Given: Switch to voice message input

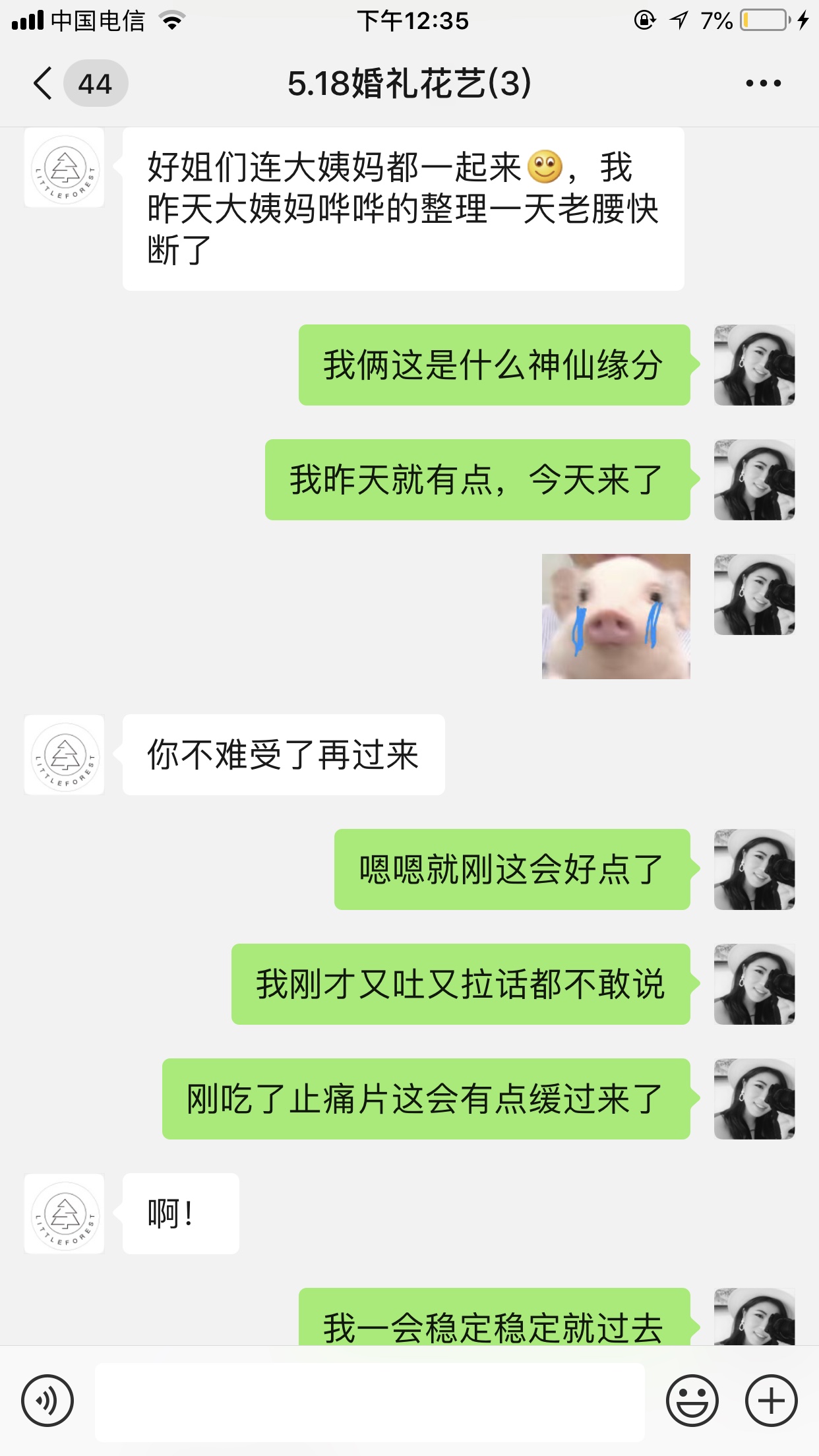Looking at the screenshot, I should coord(47,1401).
